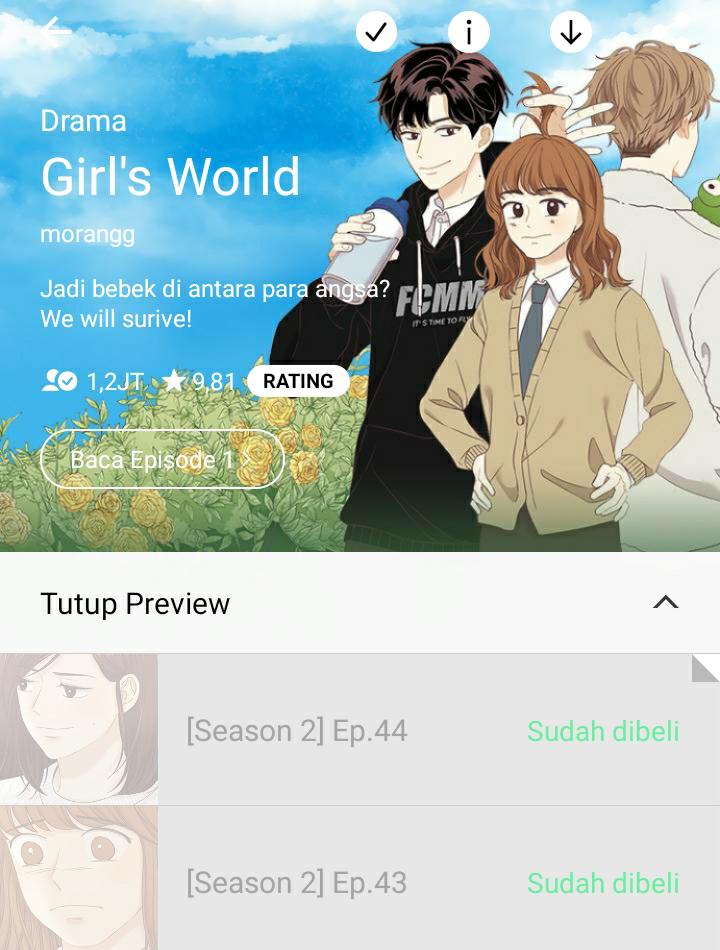The image size is (720, 950).
Task: Tap the checkmark subscribe icon
Action: pyautogui.click(x=376, y=33)
